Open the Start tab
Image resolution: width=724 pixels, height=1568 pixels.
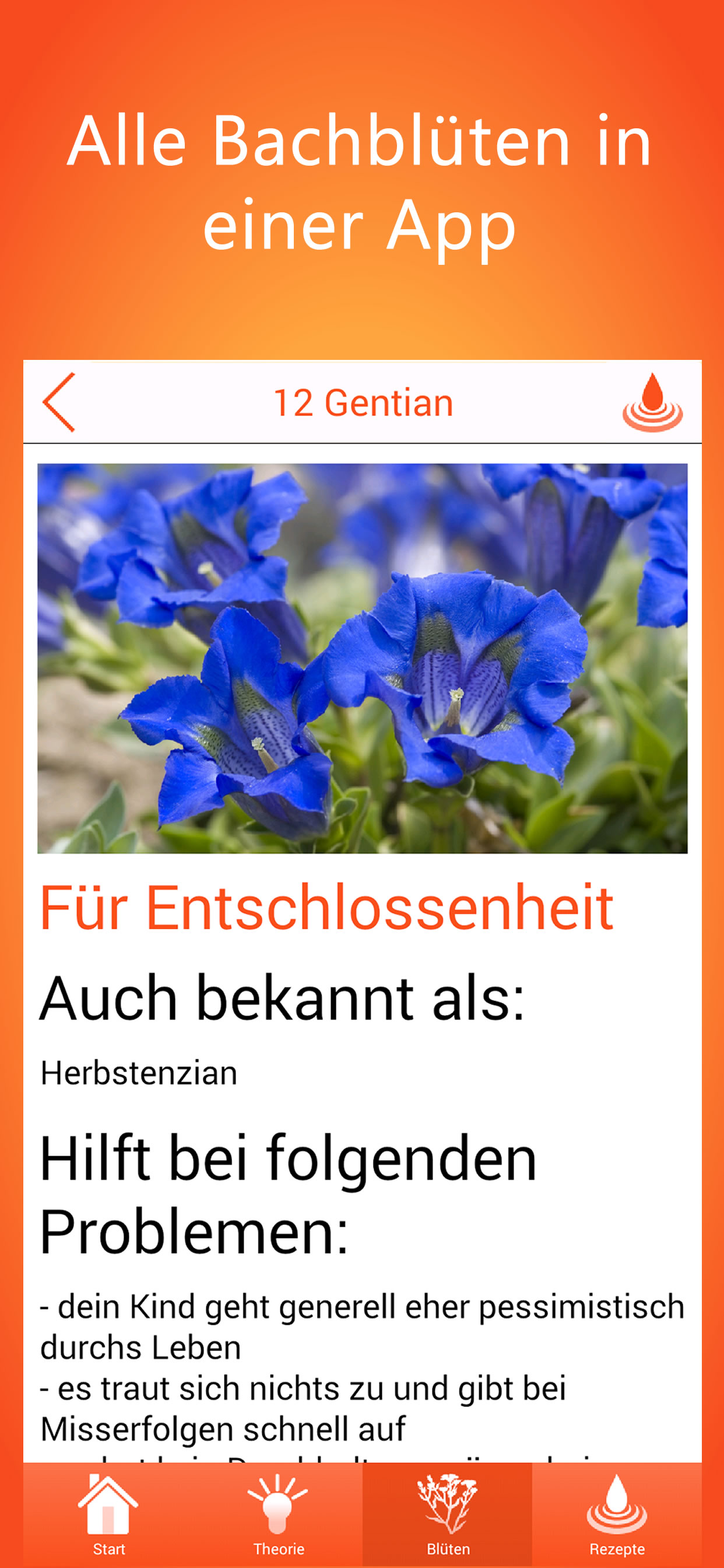tap(108, 1515)
